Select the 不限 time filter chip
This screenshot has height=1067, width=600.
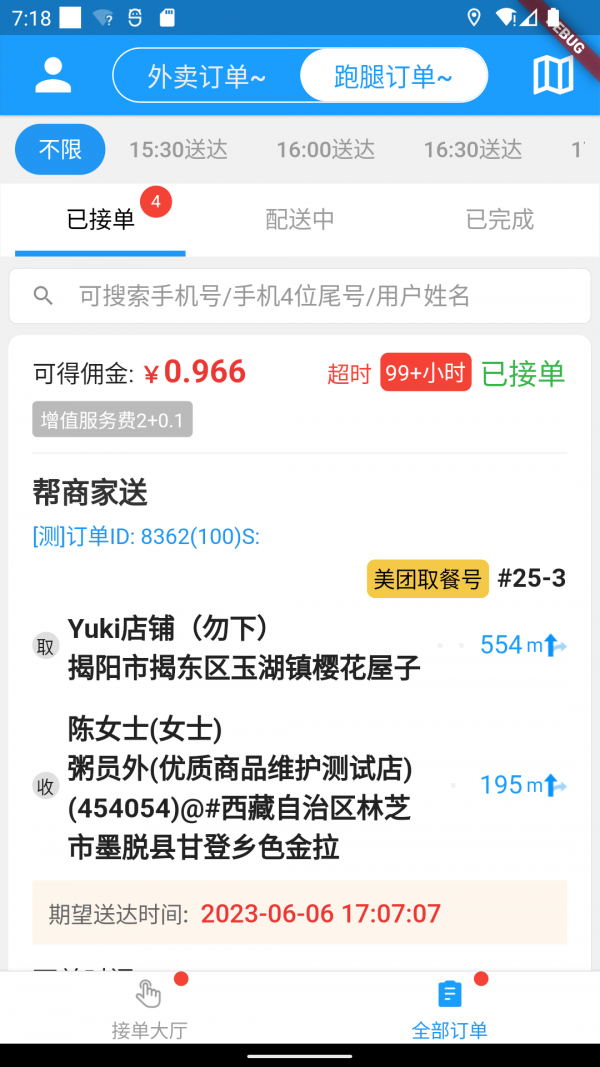coord(60,150)
